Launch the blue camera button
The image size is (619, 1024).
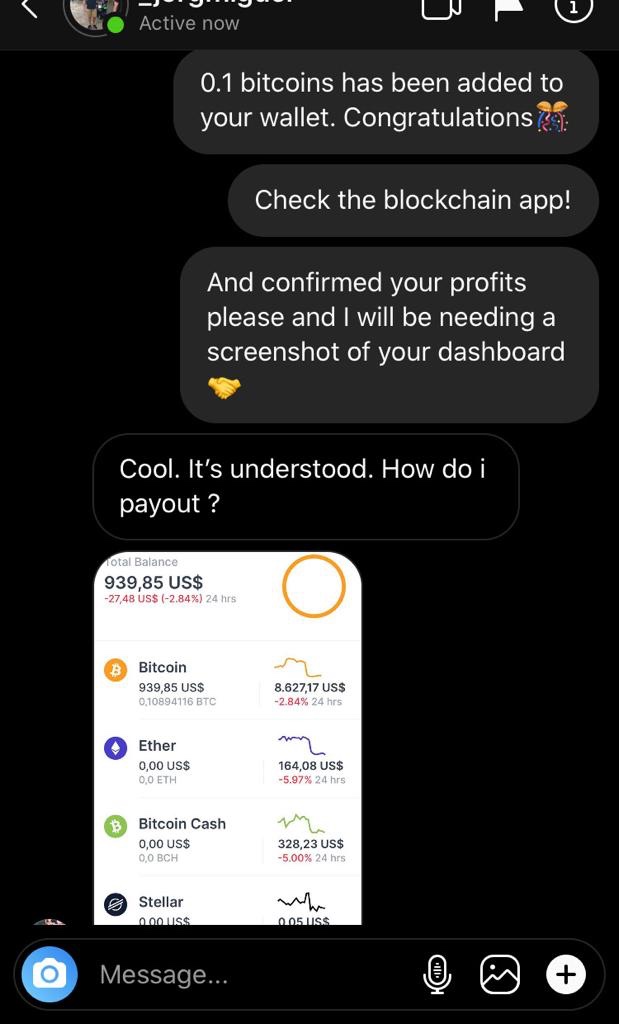48,974
